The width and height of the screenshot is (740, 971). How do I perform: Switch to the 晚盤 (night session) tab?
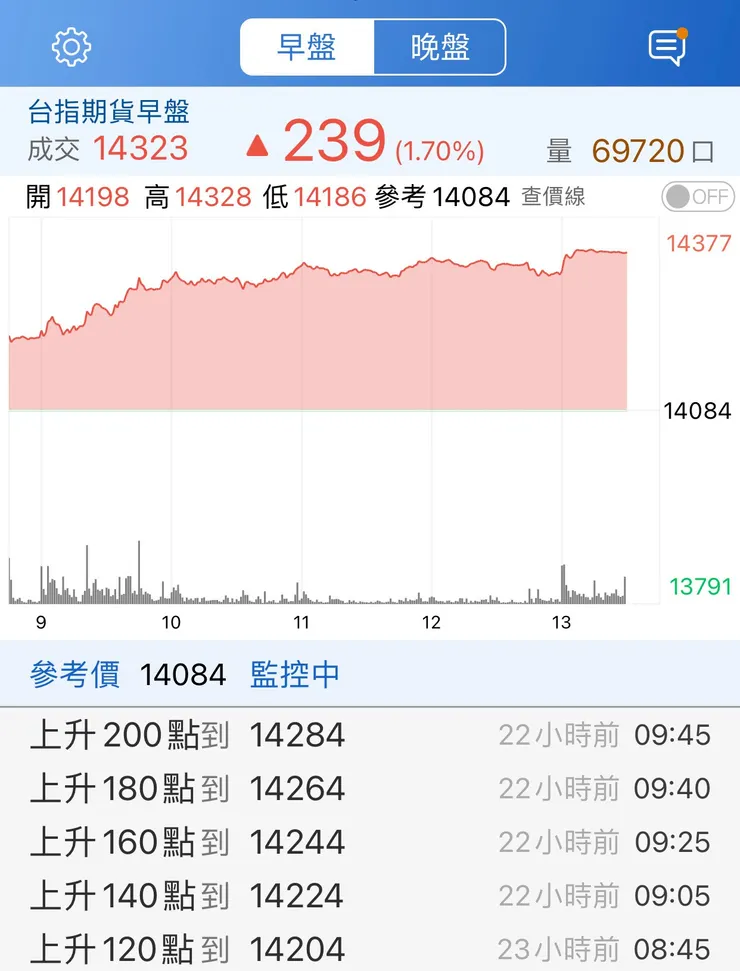click(438, 45)
